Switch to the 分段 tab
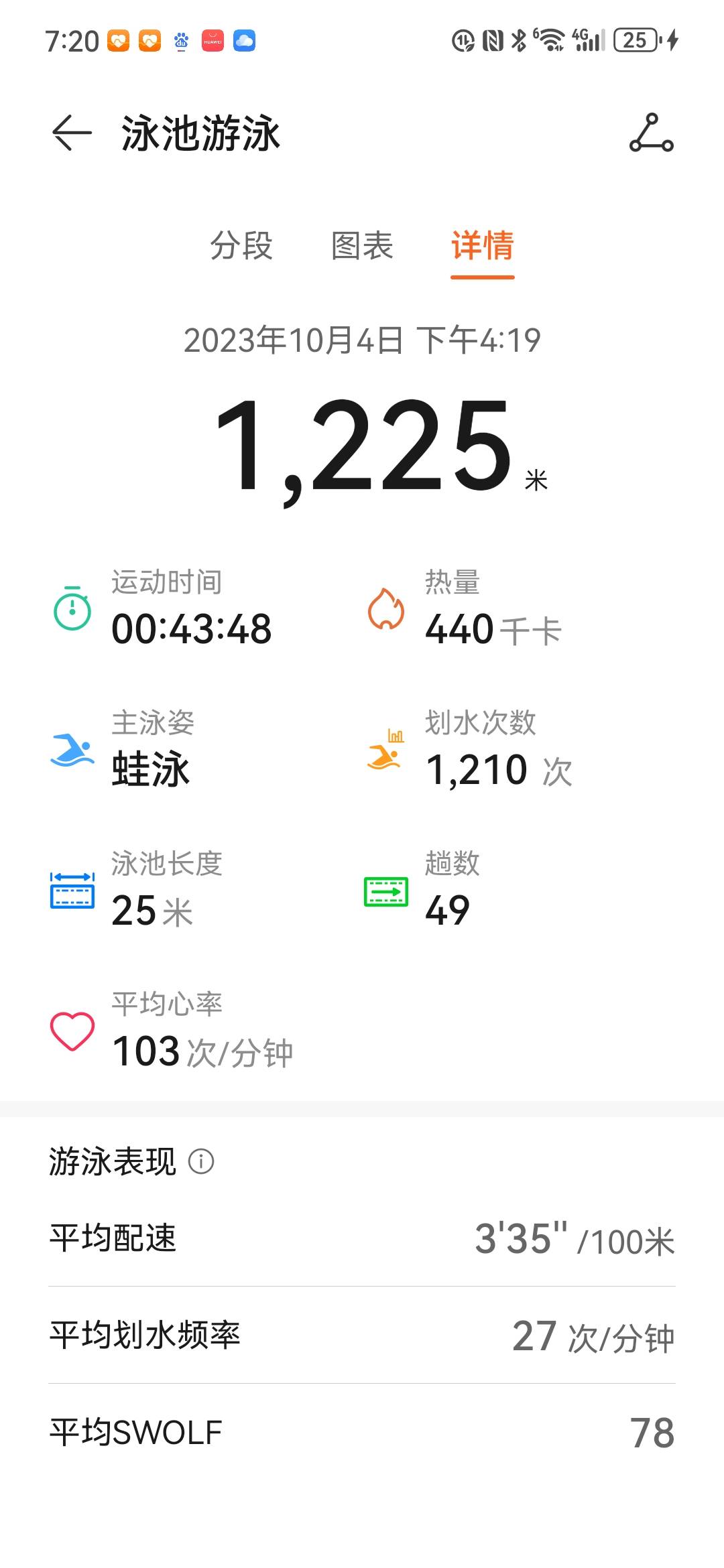The height and width of the screenshot is (1568, 724). 241,248
